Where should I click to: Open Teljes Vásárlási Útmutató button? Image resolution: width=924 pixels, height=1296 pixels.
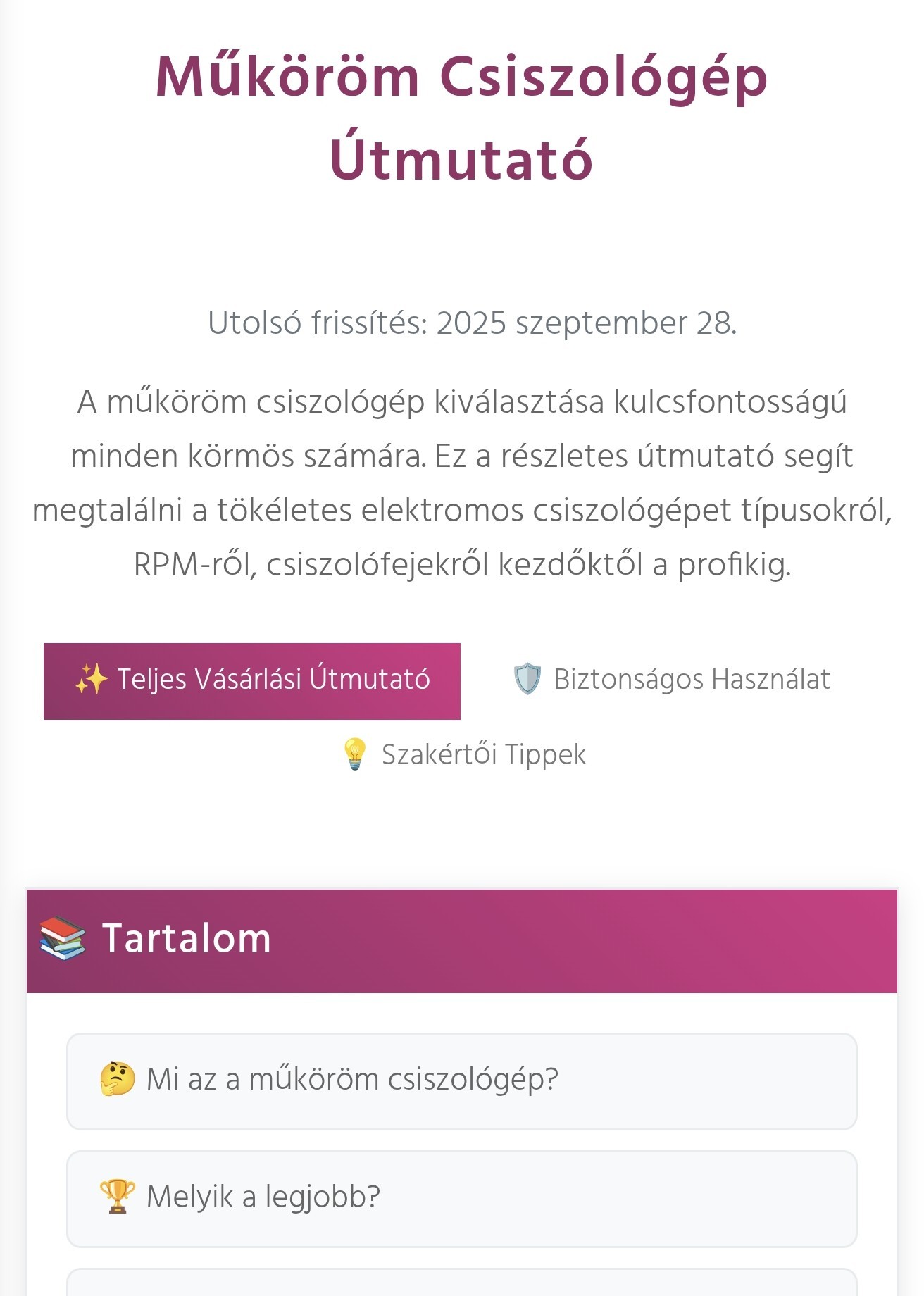pyautogui.click(x=251, y=680)
